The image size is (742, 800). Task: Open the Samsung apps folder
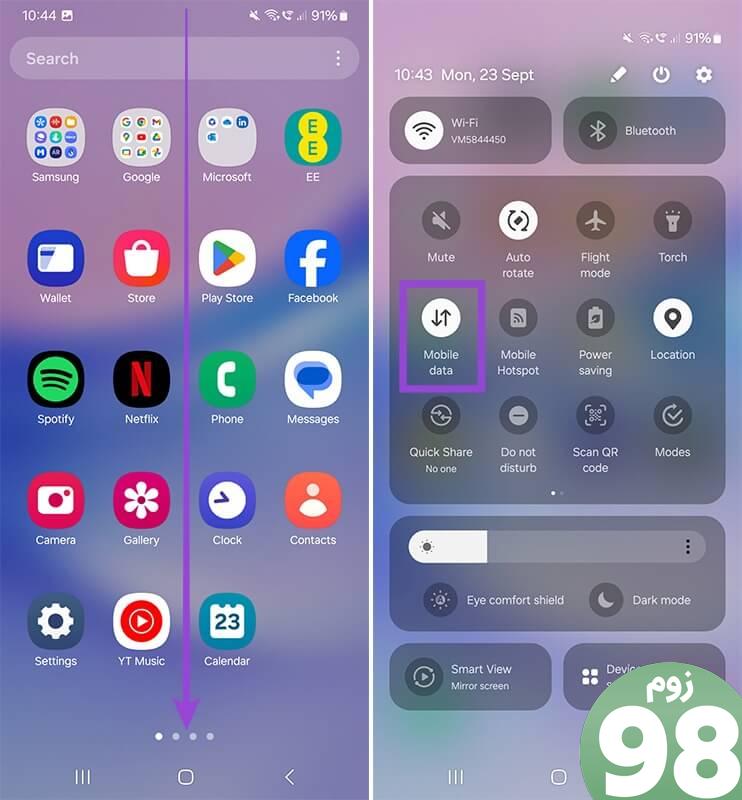pyautogui.click(x=56, y=138)
